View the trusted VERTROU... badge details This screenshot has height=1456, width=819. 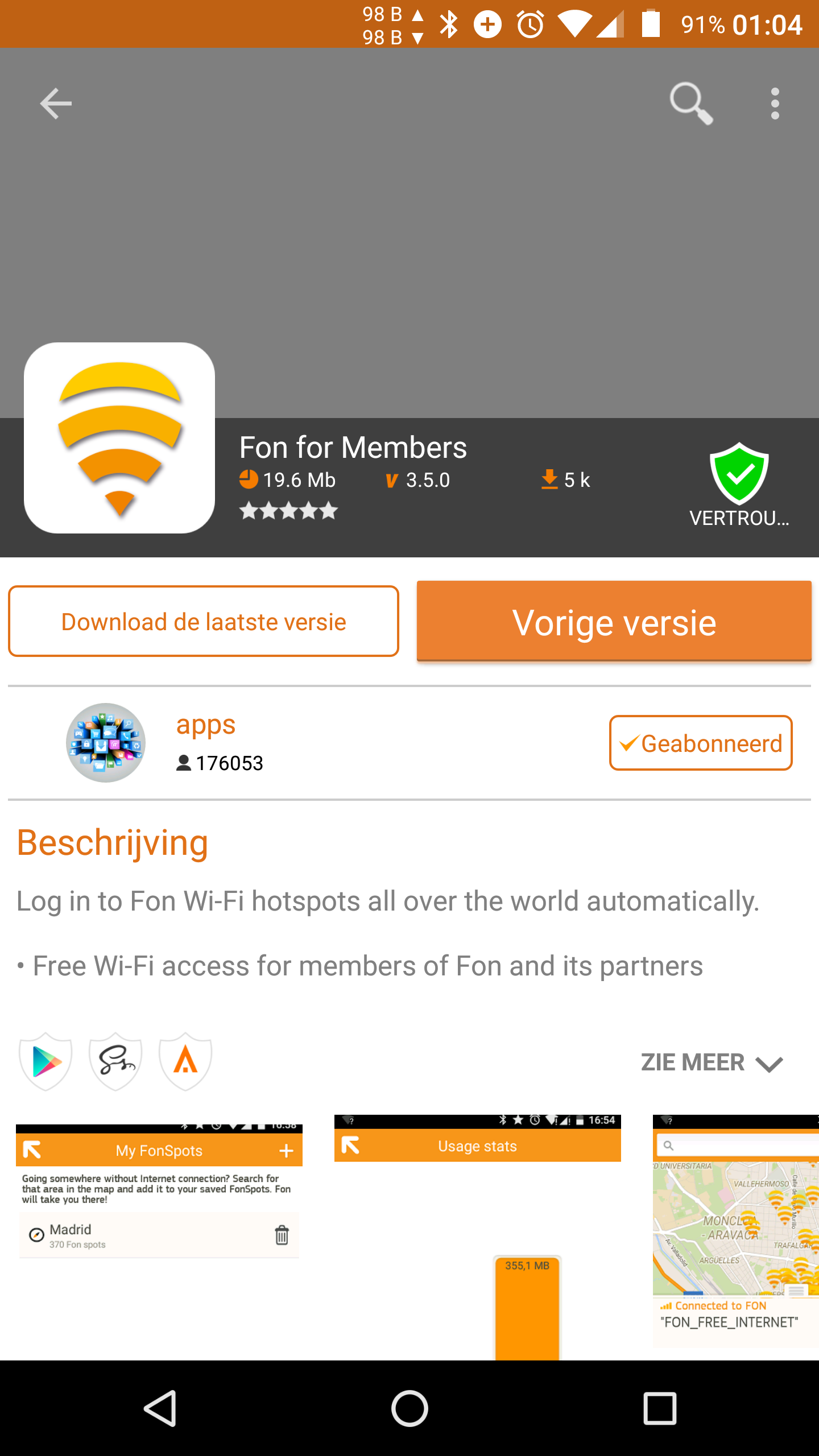[x=738, y=485]
